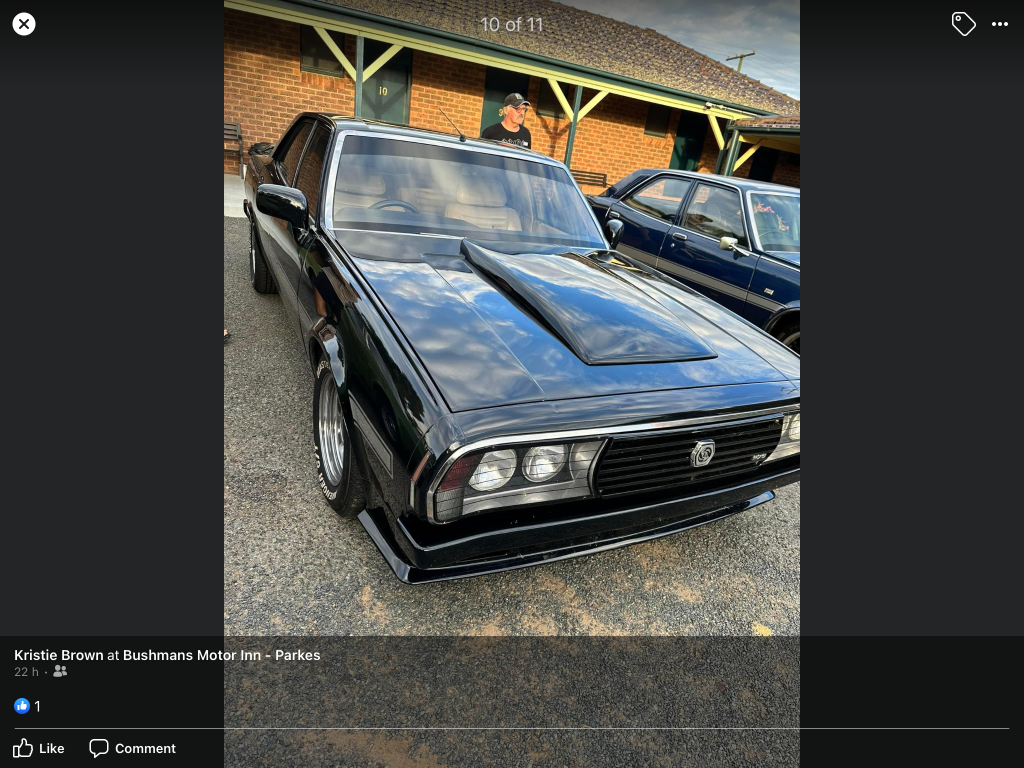
Task: Close the photo viewer
Action: click(24, 24)
